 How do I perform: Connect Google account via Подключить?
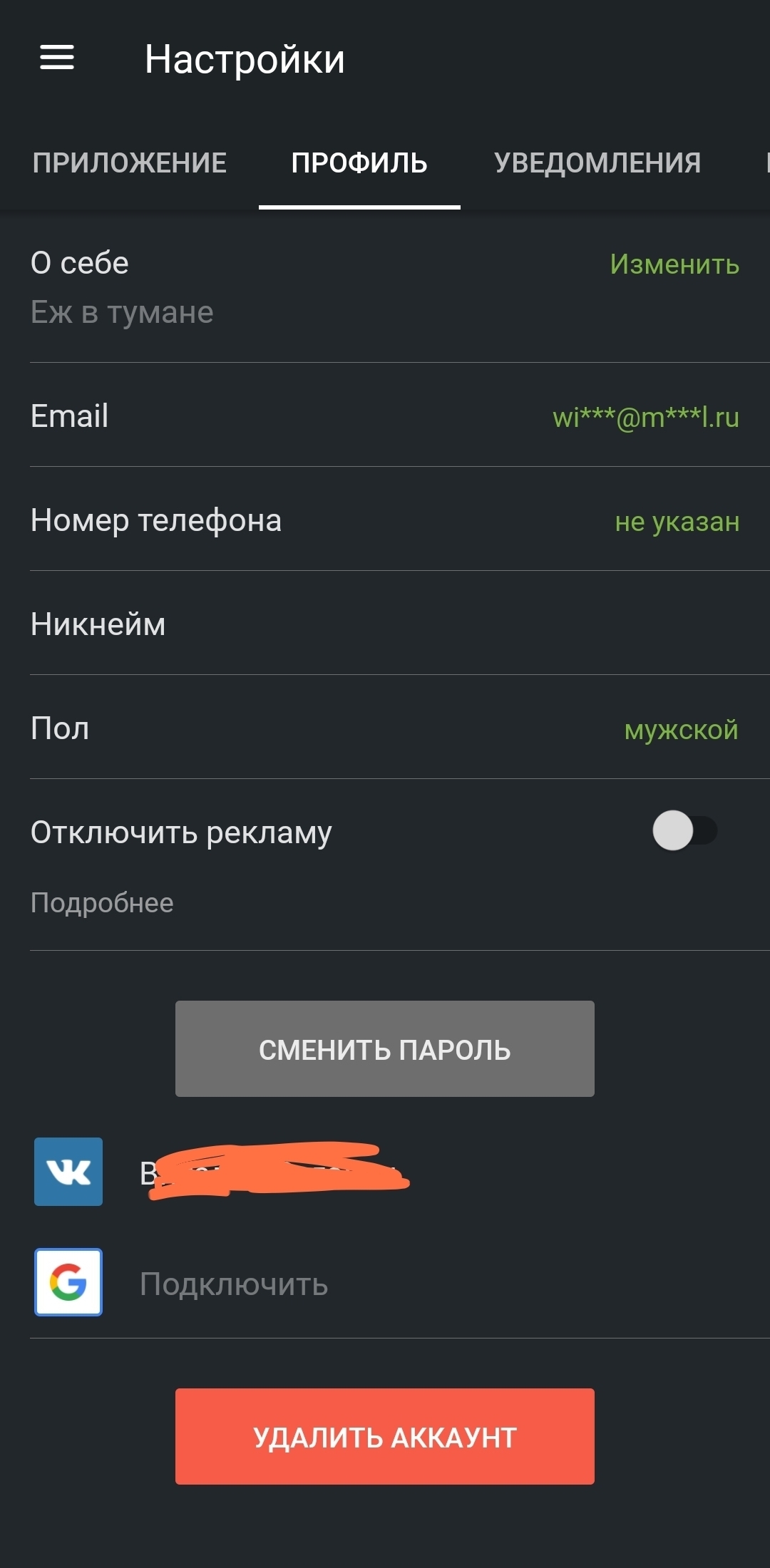click(234, 1284)
